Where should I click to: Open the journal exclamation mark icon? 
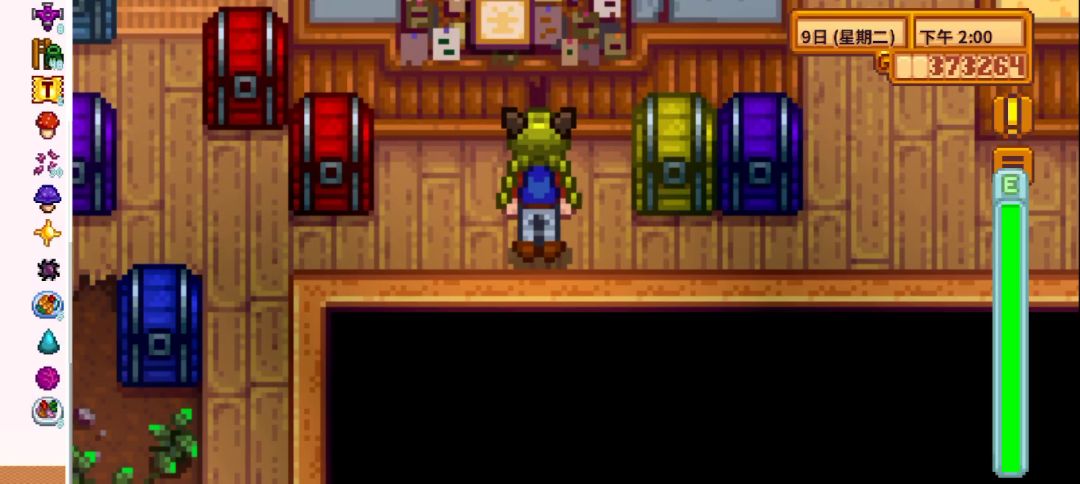click(1012, 115)
